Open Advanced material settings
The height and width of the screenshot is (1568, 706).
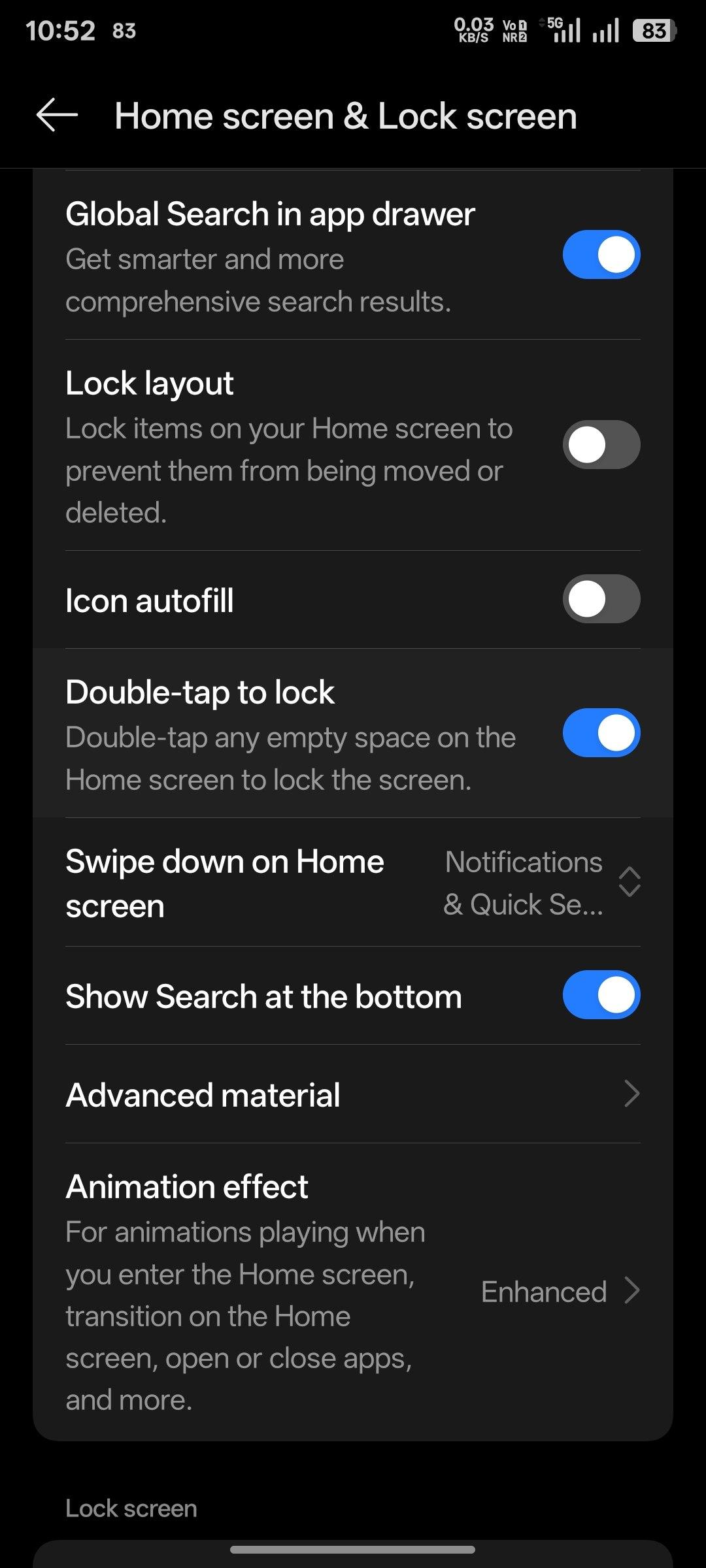pyautogui.click(x=353, y=1094)
